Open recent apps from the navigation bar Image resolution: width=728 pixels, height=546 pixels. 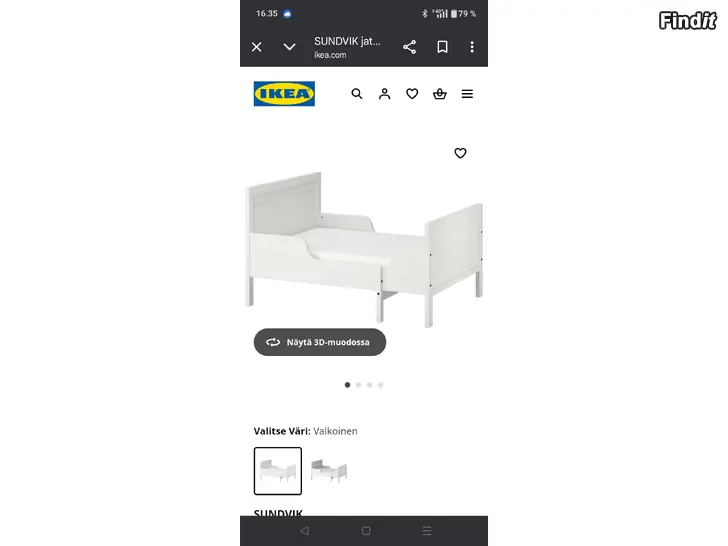(427, 531)
